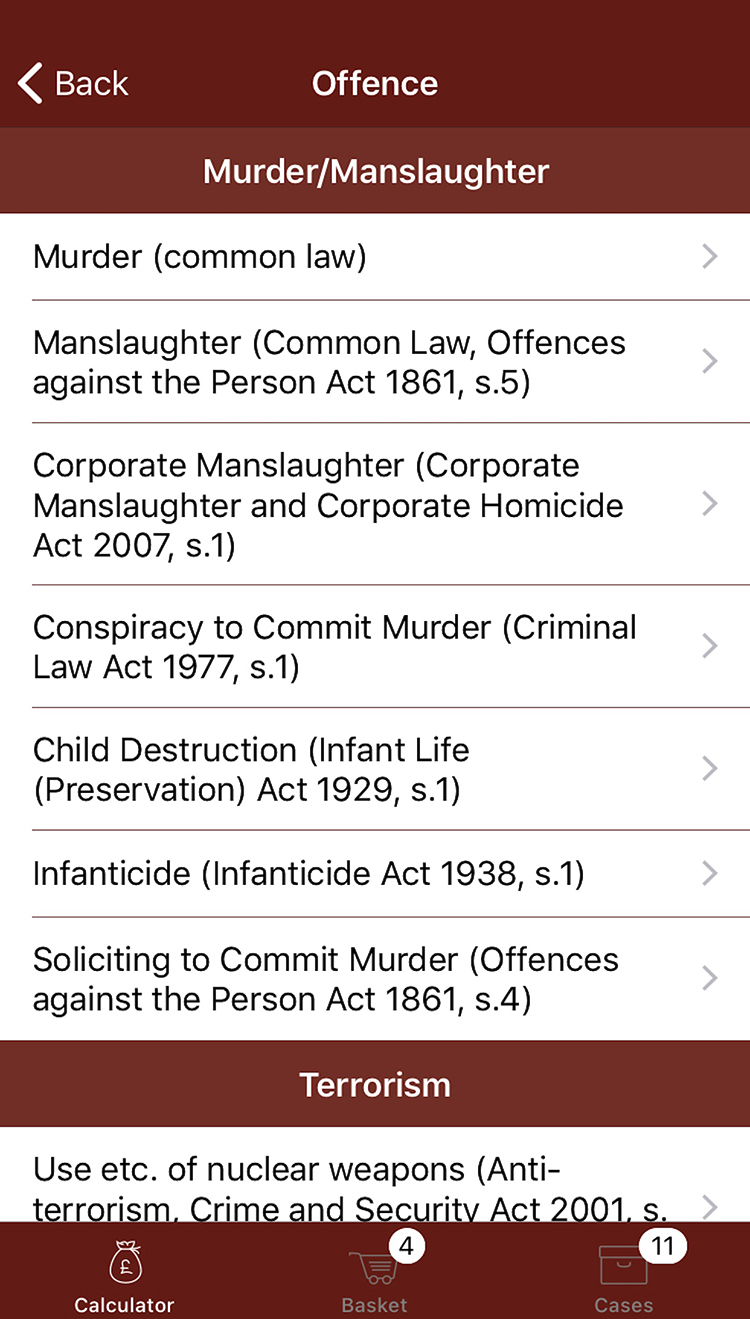
Task: Open Manslaughter (Common Law) offence
Action: tap(375, 361)
